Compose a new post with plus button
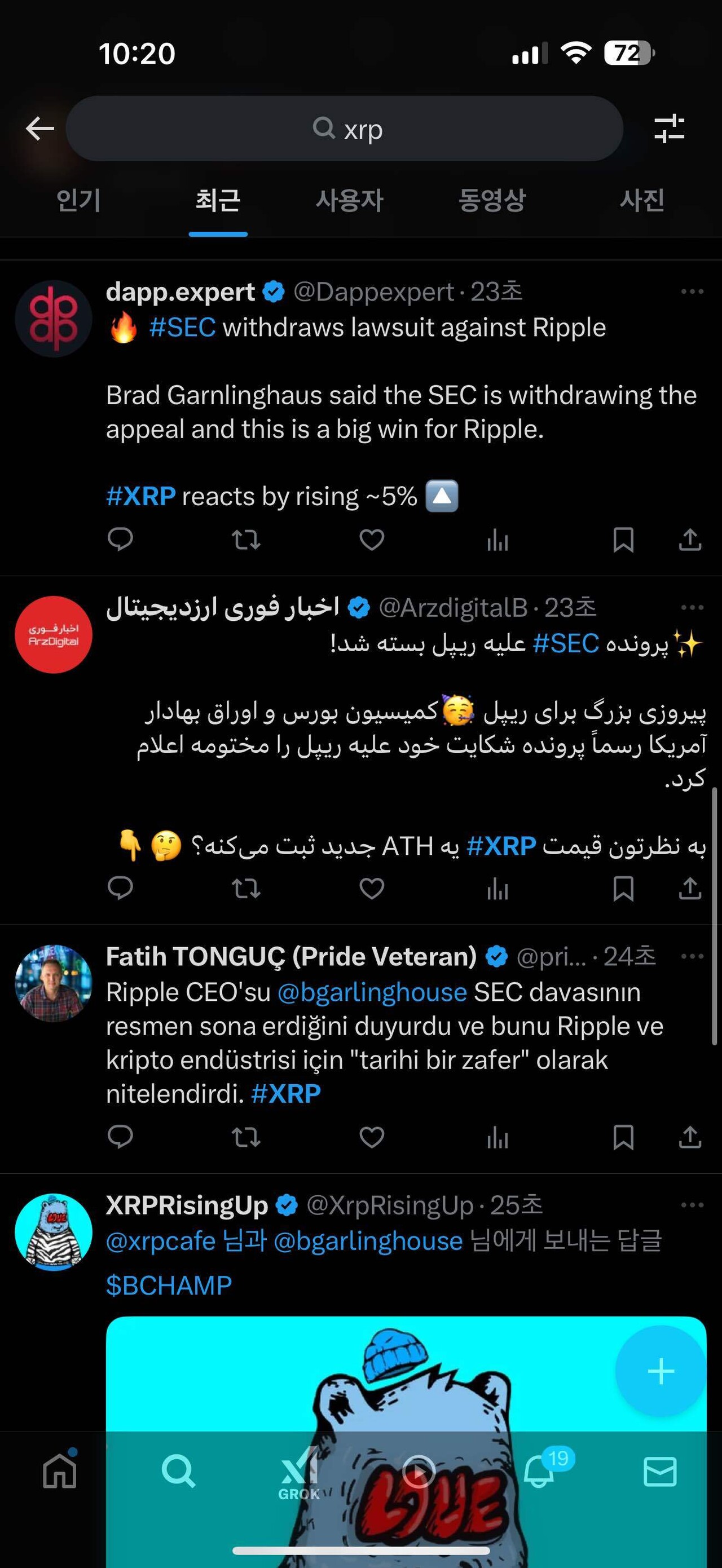The height and width of the screenshot is (1568, 722). click(661, 1371)
